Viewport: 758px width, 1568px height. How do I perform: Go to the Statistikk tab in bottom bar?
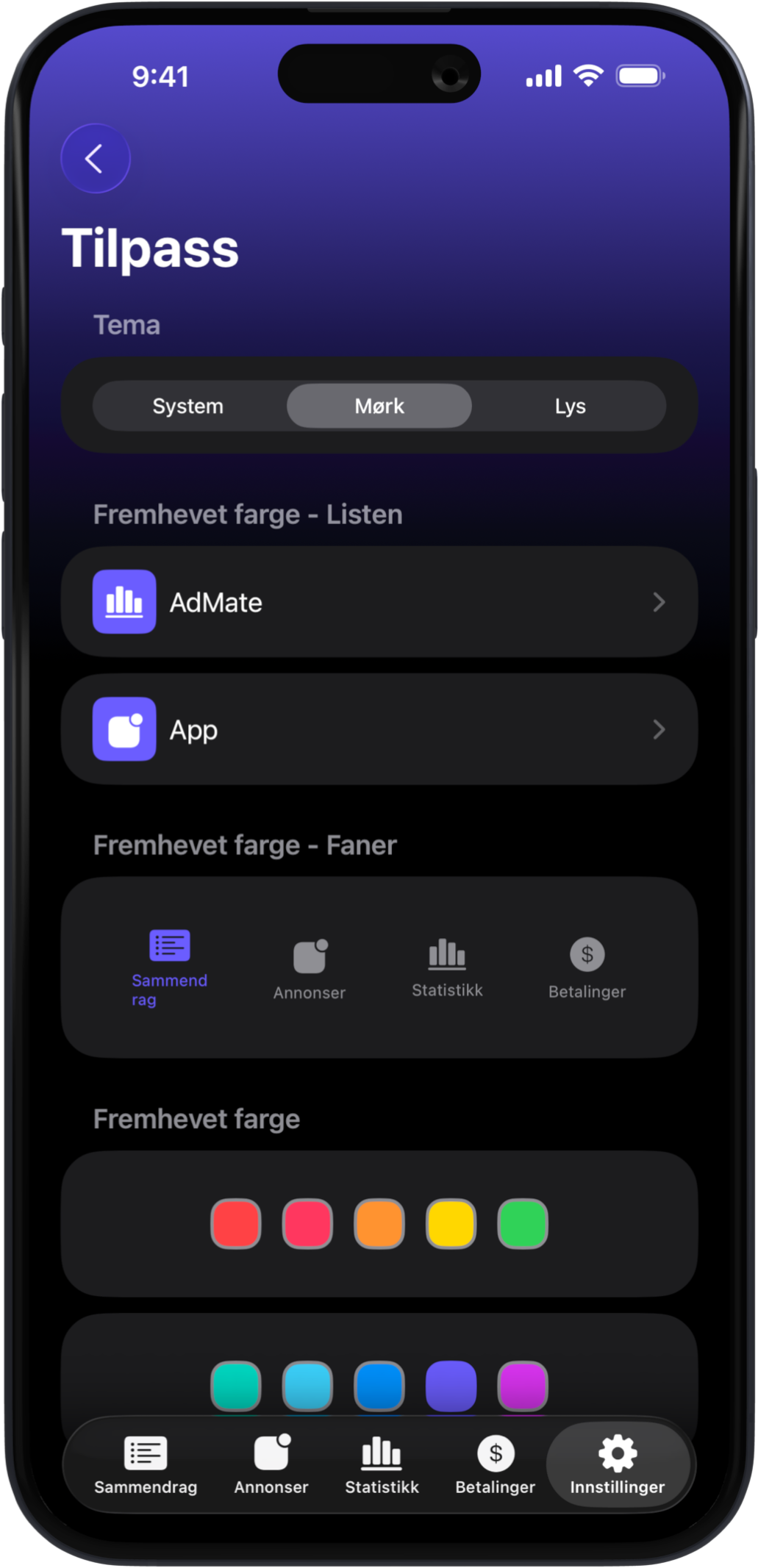[x=382, y=1464]
